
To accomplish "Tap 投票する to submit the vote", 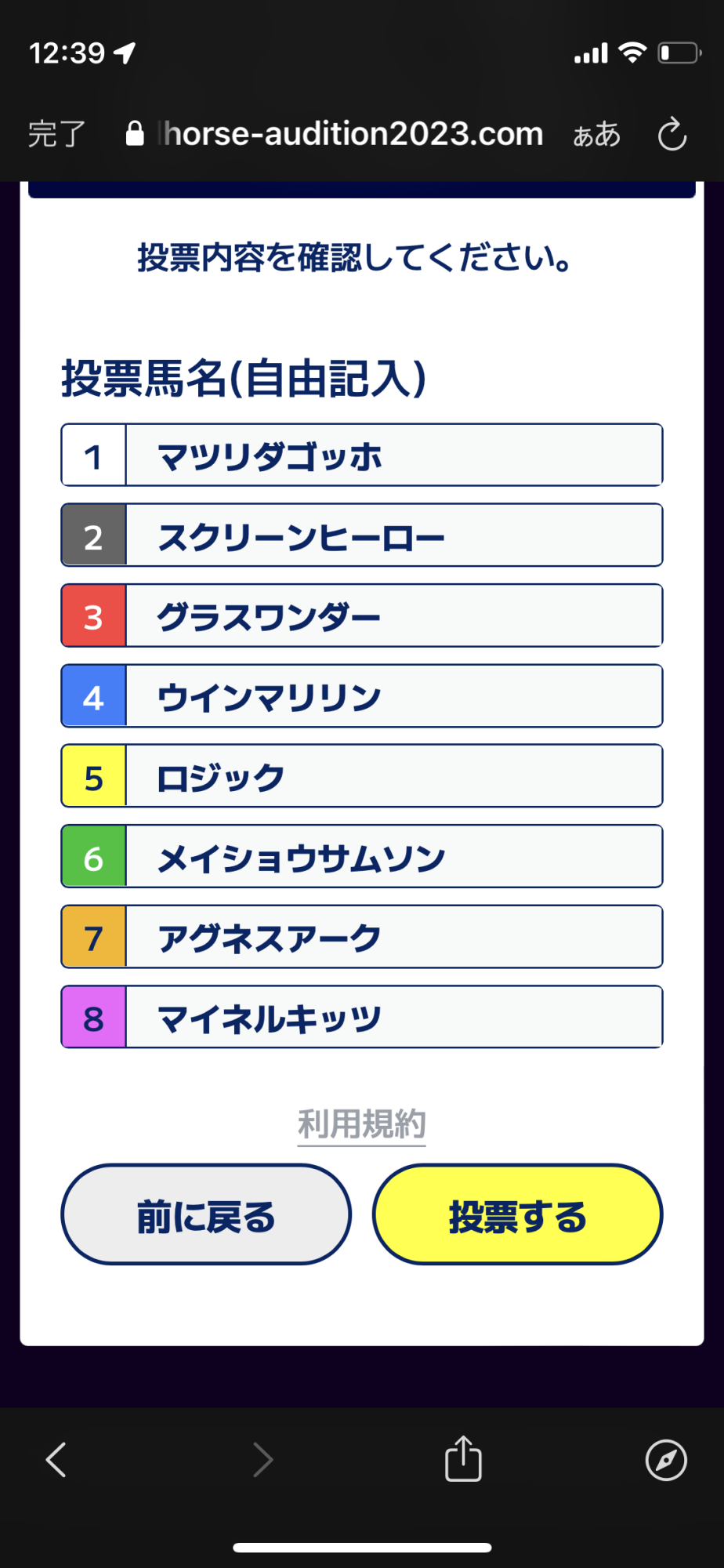I will pyautogui.click(x=517, y=1214).
